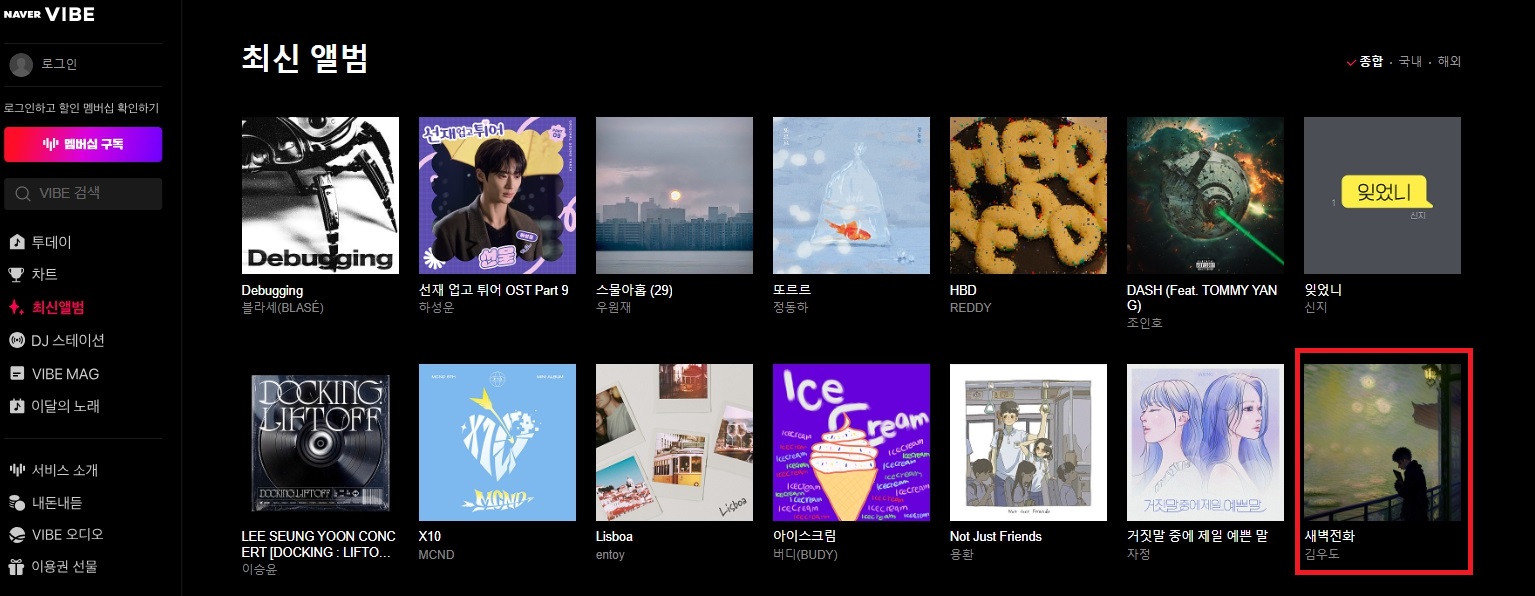
Task: Open VIBE MAG from sidebar
Action: click(65, 373)
